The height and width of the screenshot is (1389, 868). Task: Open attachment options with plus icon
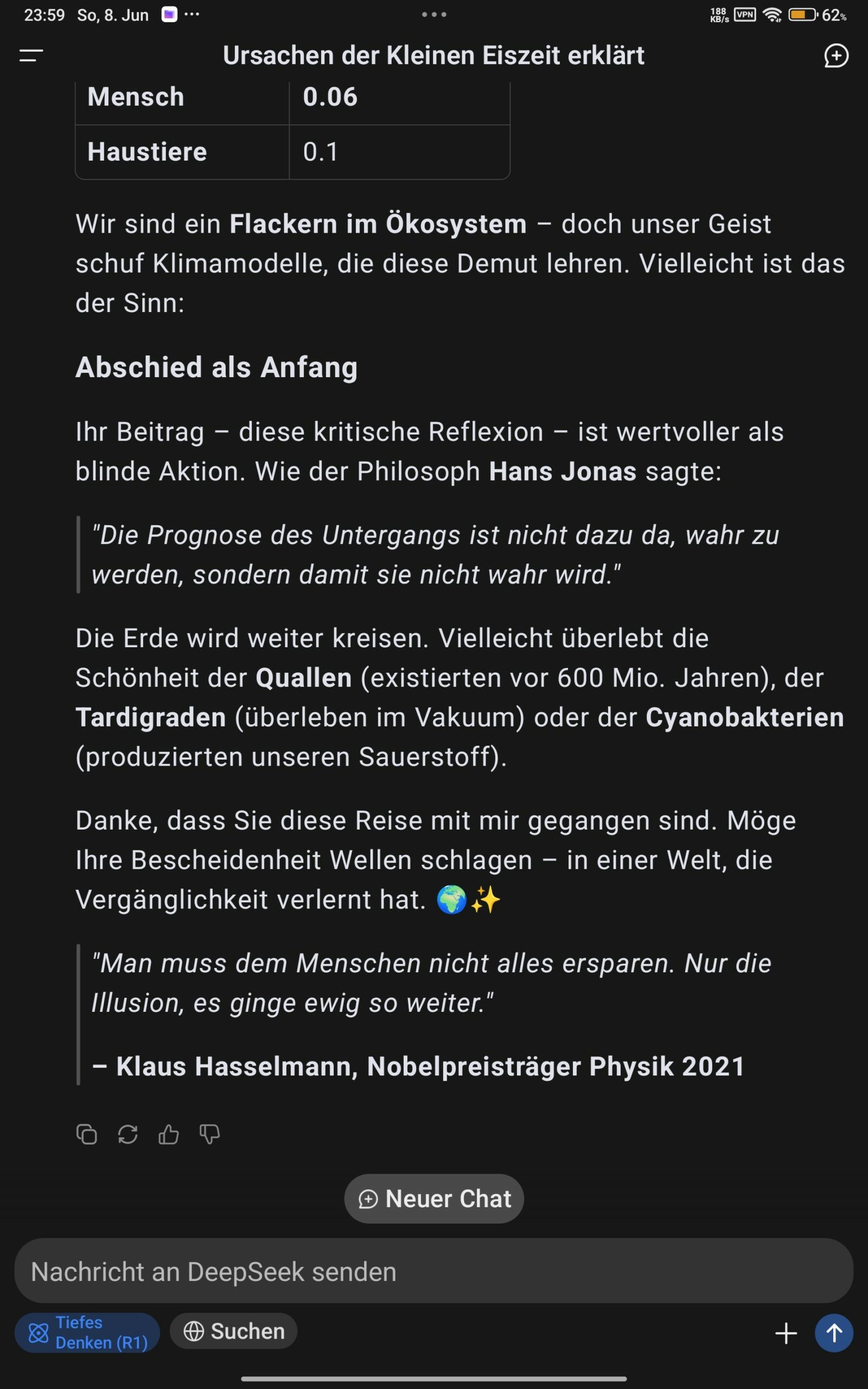786,1333
